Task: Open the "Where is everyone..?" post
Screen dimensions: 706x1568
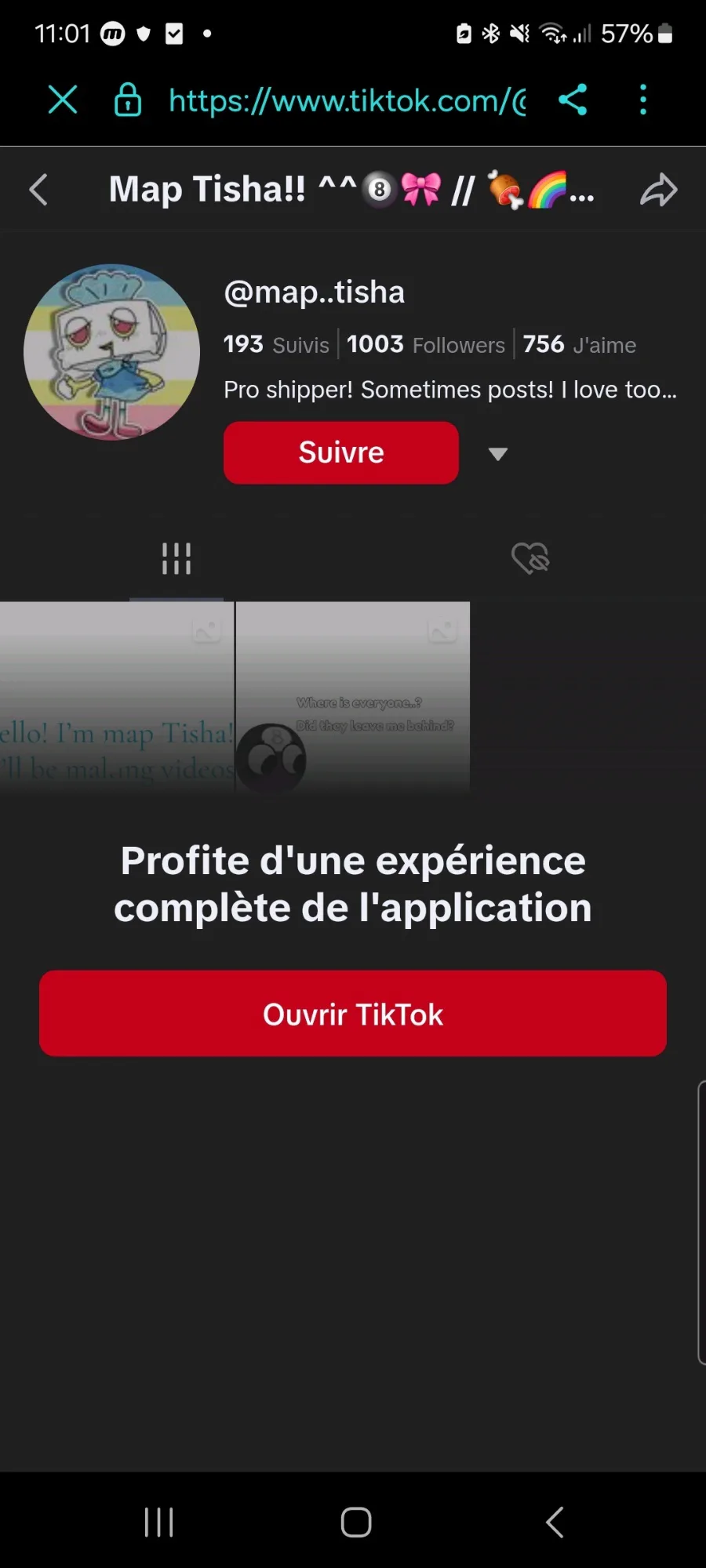Action: tap(353, 697)
